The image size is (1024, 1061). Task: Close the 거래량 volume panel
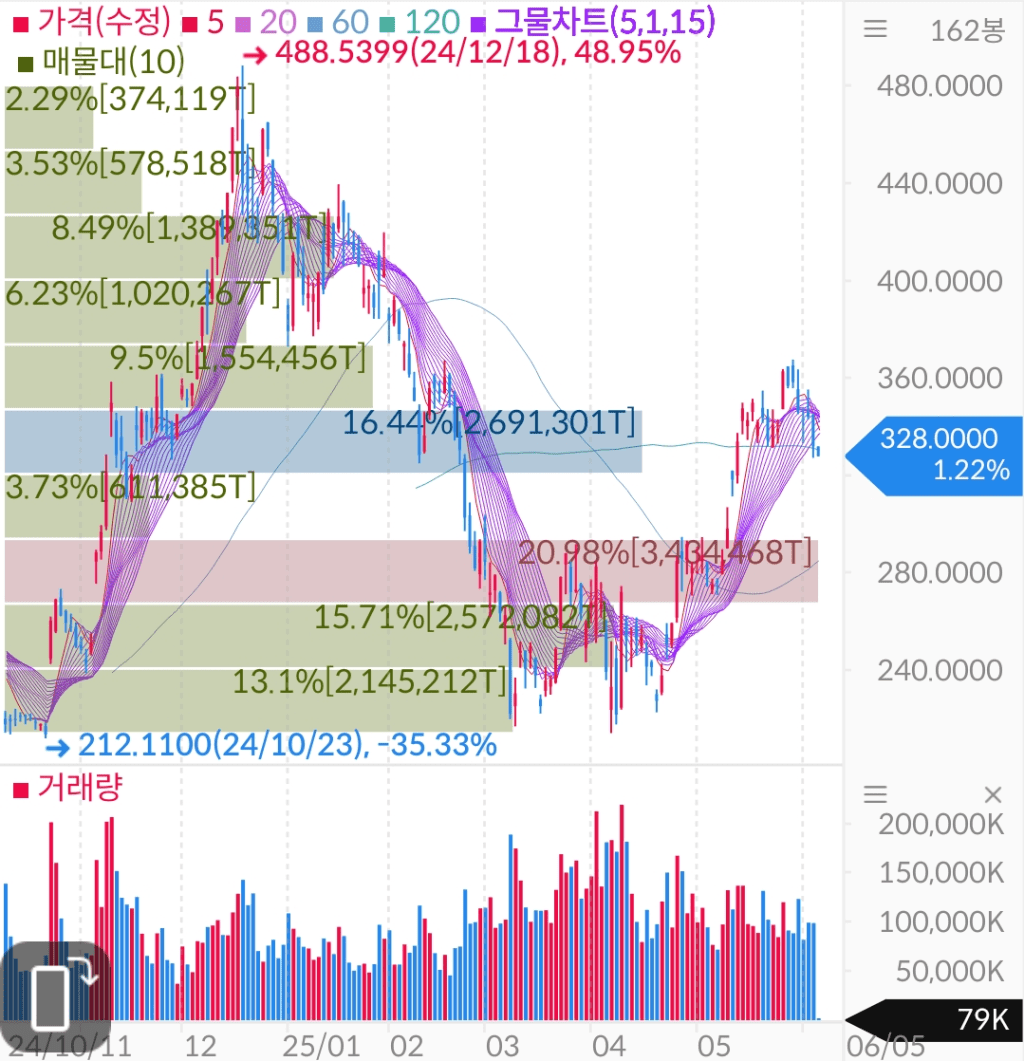tap(992, 795)
